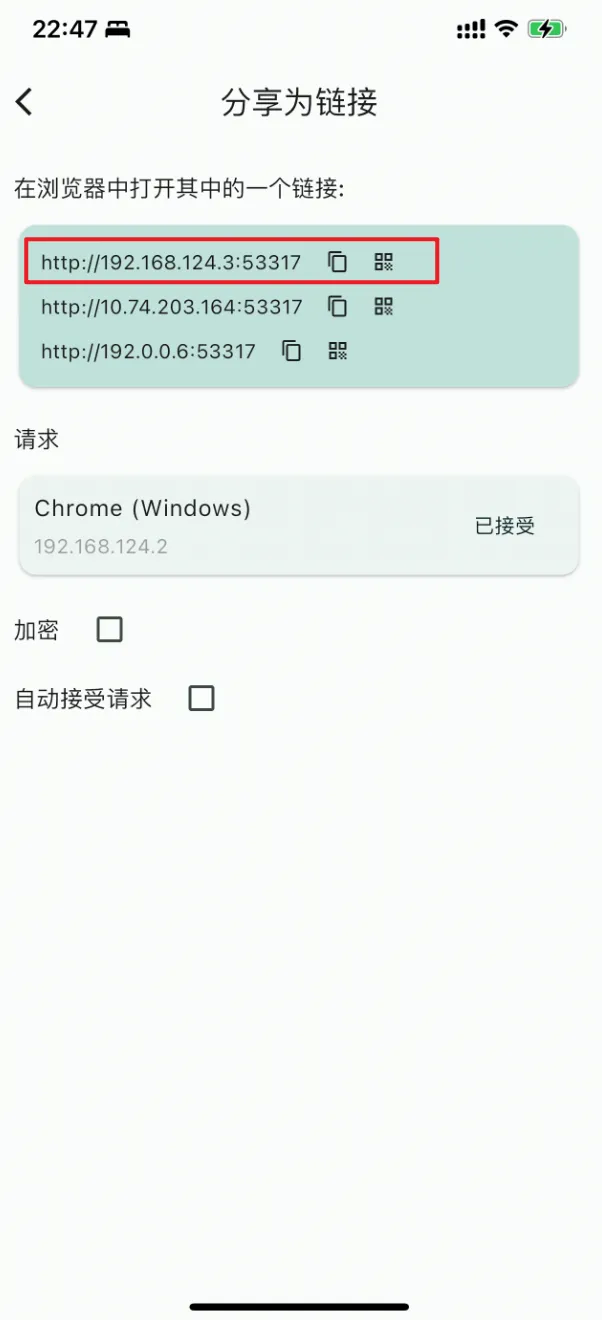The height and width of the screenshot is (1320, 602).
Task: Show QR code for 10.74.203.164:53317
Action: [x=384, y=306]
